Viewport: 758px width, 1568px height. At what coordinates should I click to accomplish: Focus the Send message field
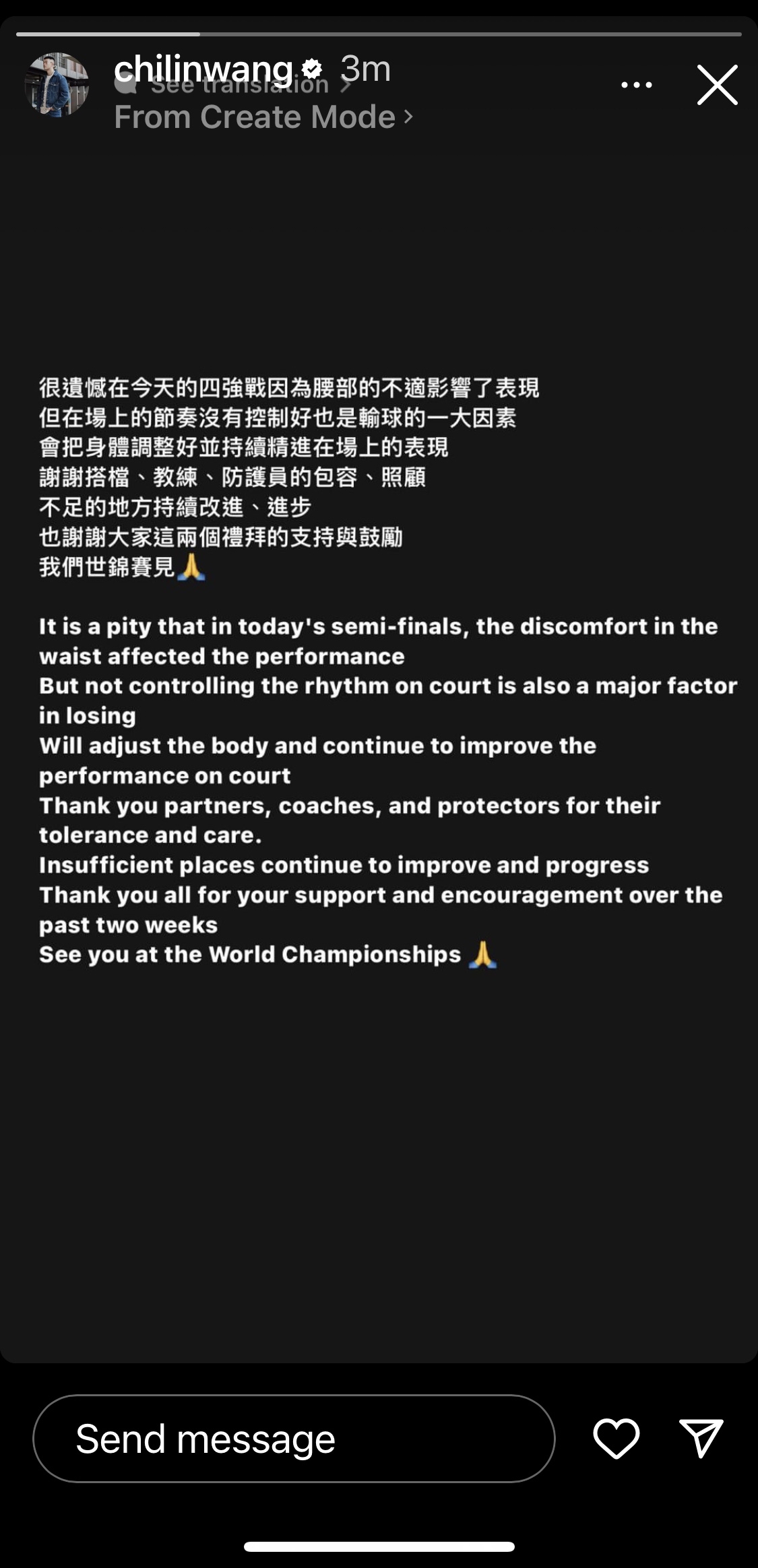(294, 1438)
